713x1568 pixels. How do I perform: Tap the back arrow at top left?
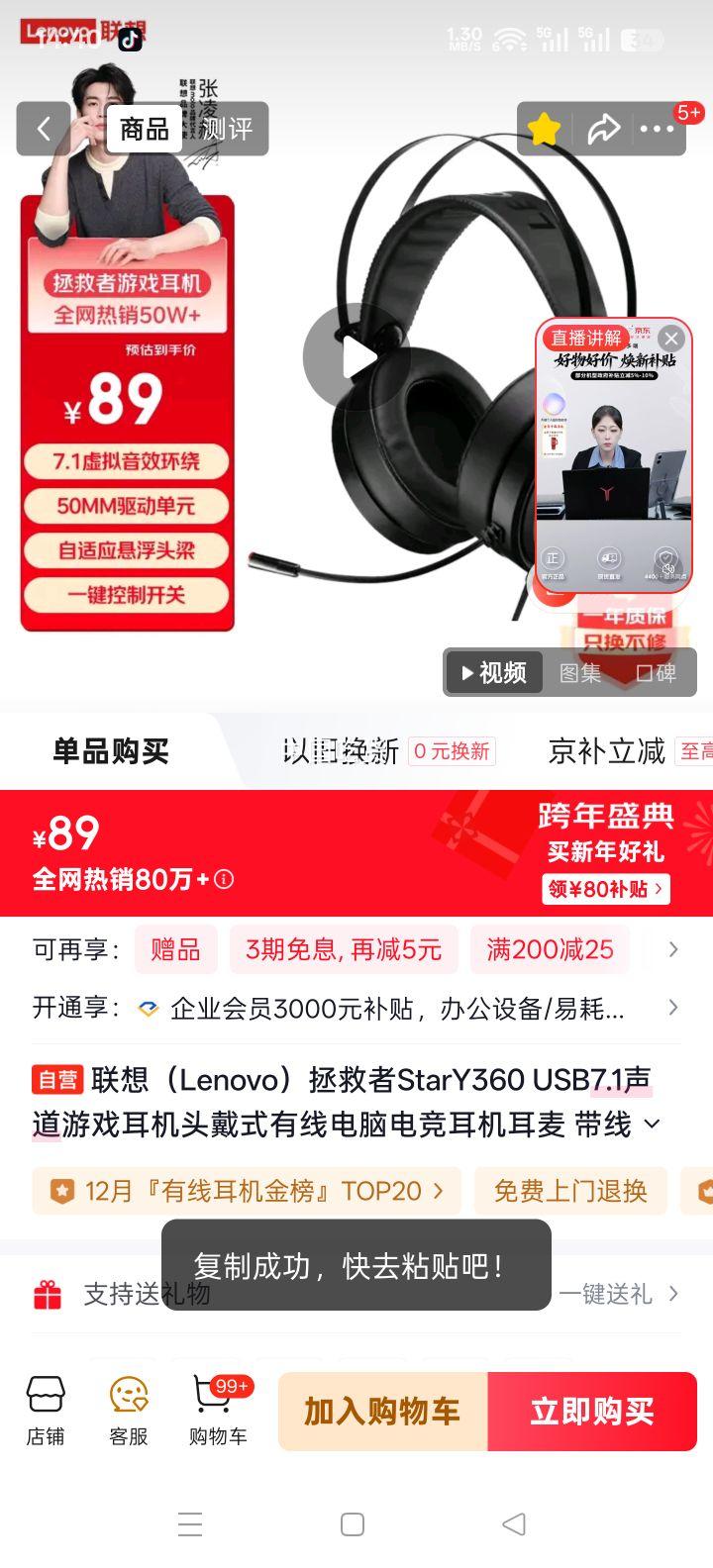point(44,129)
